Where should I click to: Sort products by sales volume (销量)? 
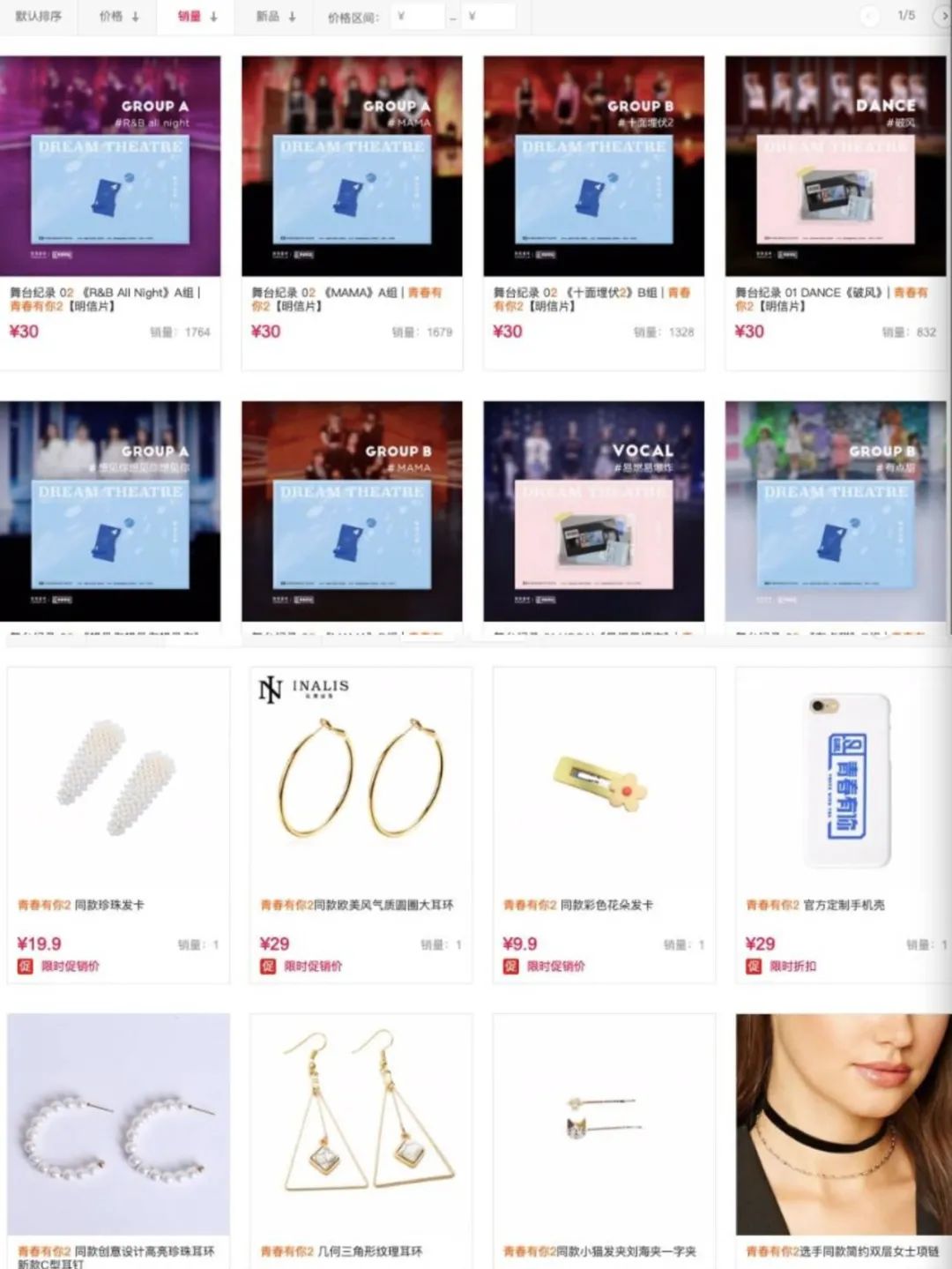point(197,16)
